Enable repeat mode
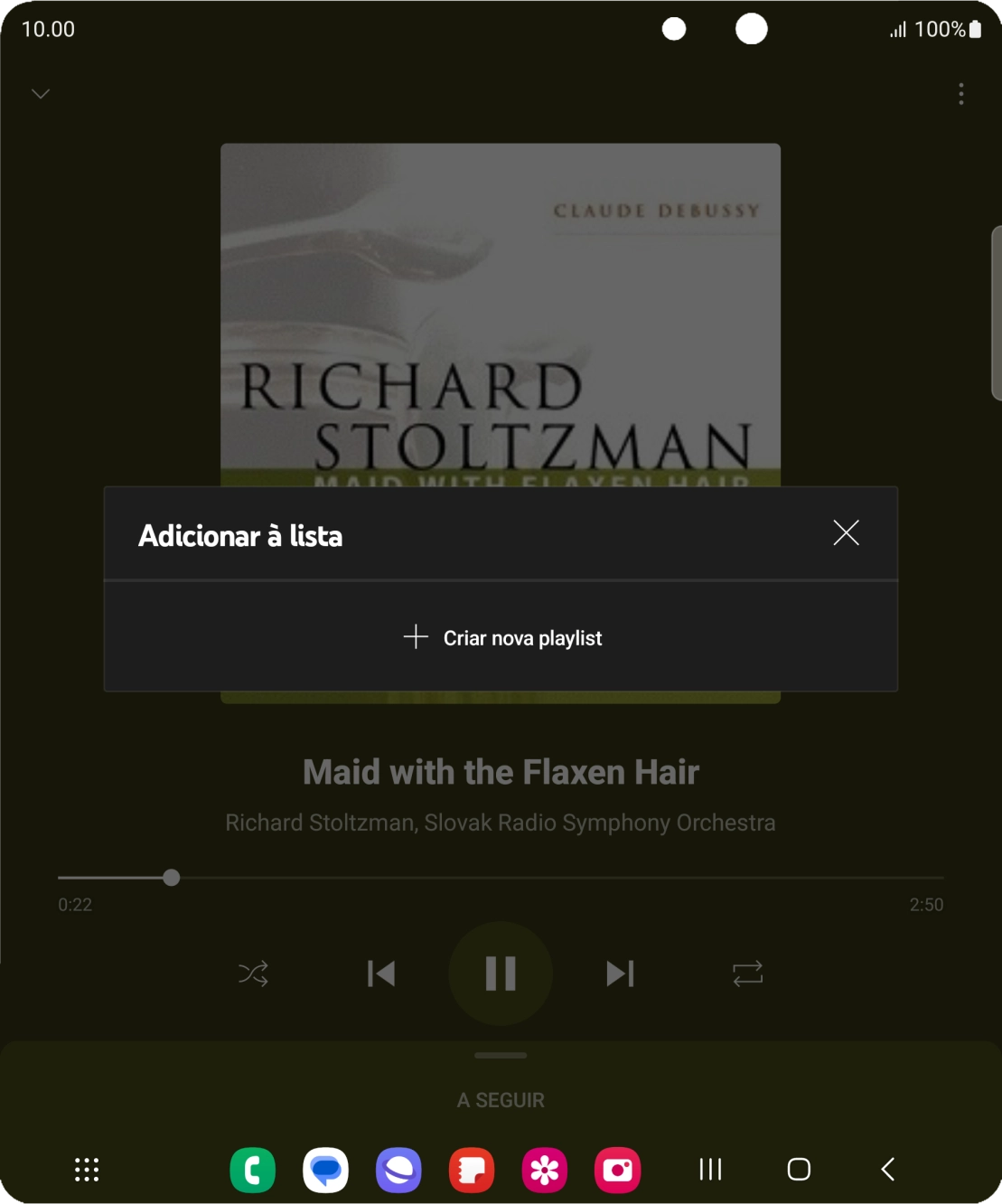Image resolution: width=1002 pixels, height=1204 pixels. pyautogui.click(x=748, y=974)
